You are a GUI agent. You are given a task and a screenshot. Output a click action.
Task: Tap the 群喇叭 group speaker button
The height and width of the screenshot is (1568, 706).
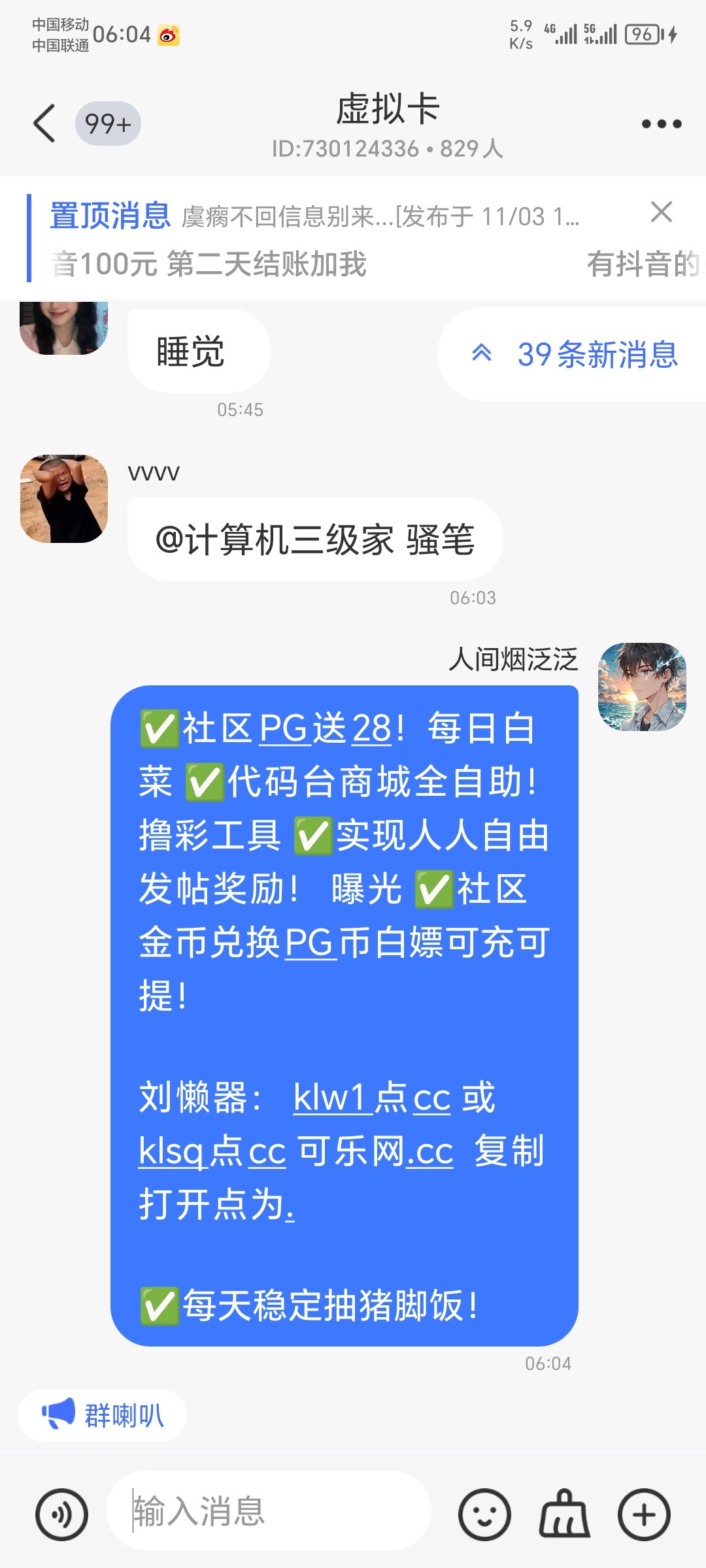(x=103, y=1416)
